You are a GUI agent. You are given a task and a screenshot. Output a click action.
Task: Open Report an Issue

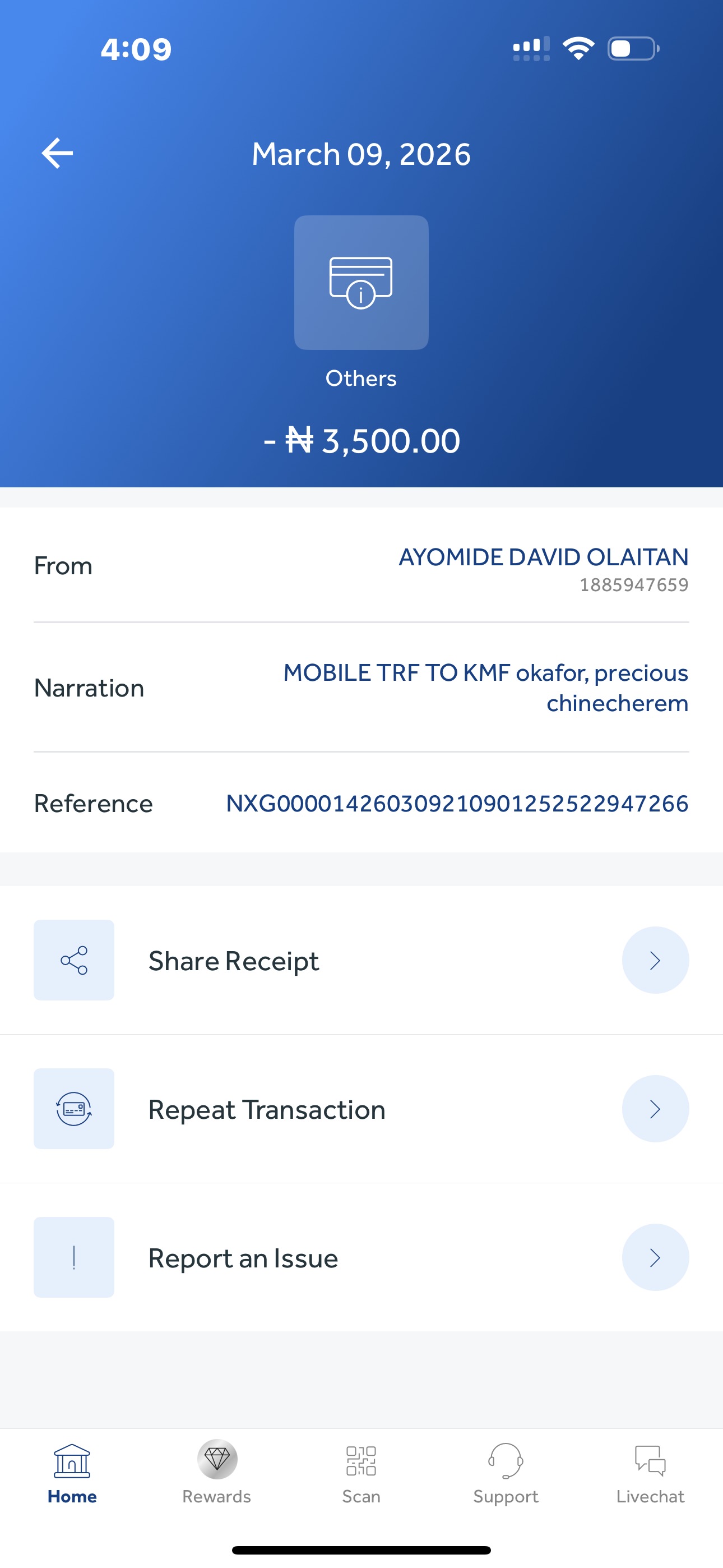[x=360, y=1257]
